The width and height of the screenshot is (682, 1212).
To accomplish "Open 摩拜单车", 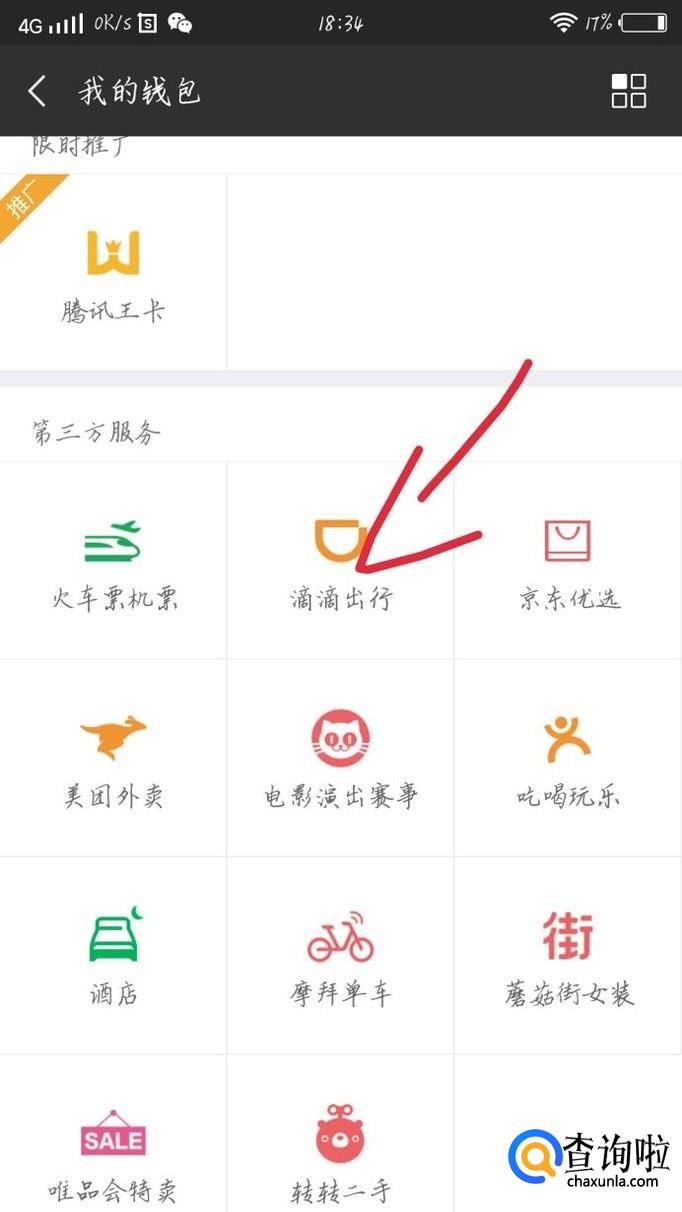I will 341,956.
